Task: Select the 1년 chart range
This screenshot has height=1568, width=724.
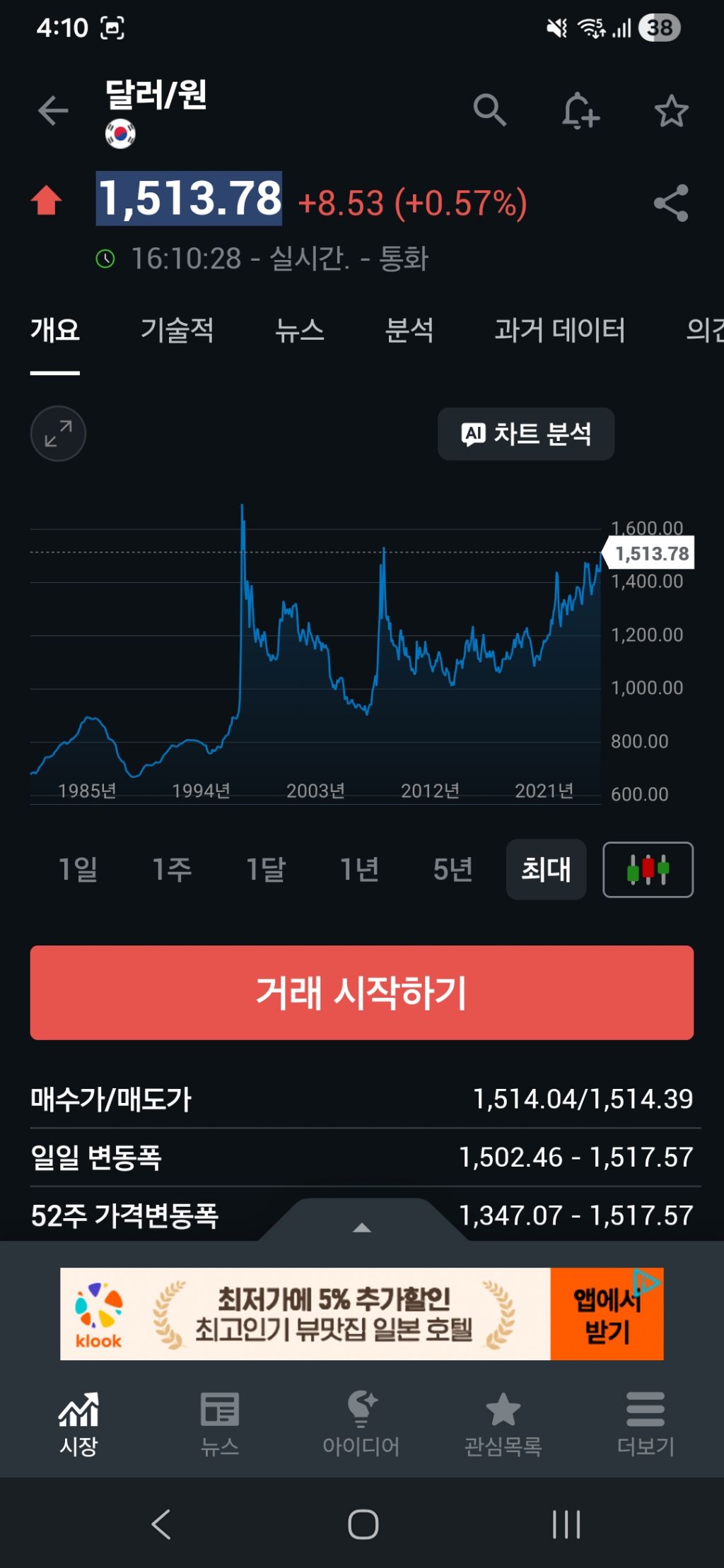Action: coord(359,869)
